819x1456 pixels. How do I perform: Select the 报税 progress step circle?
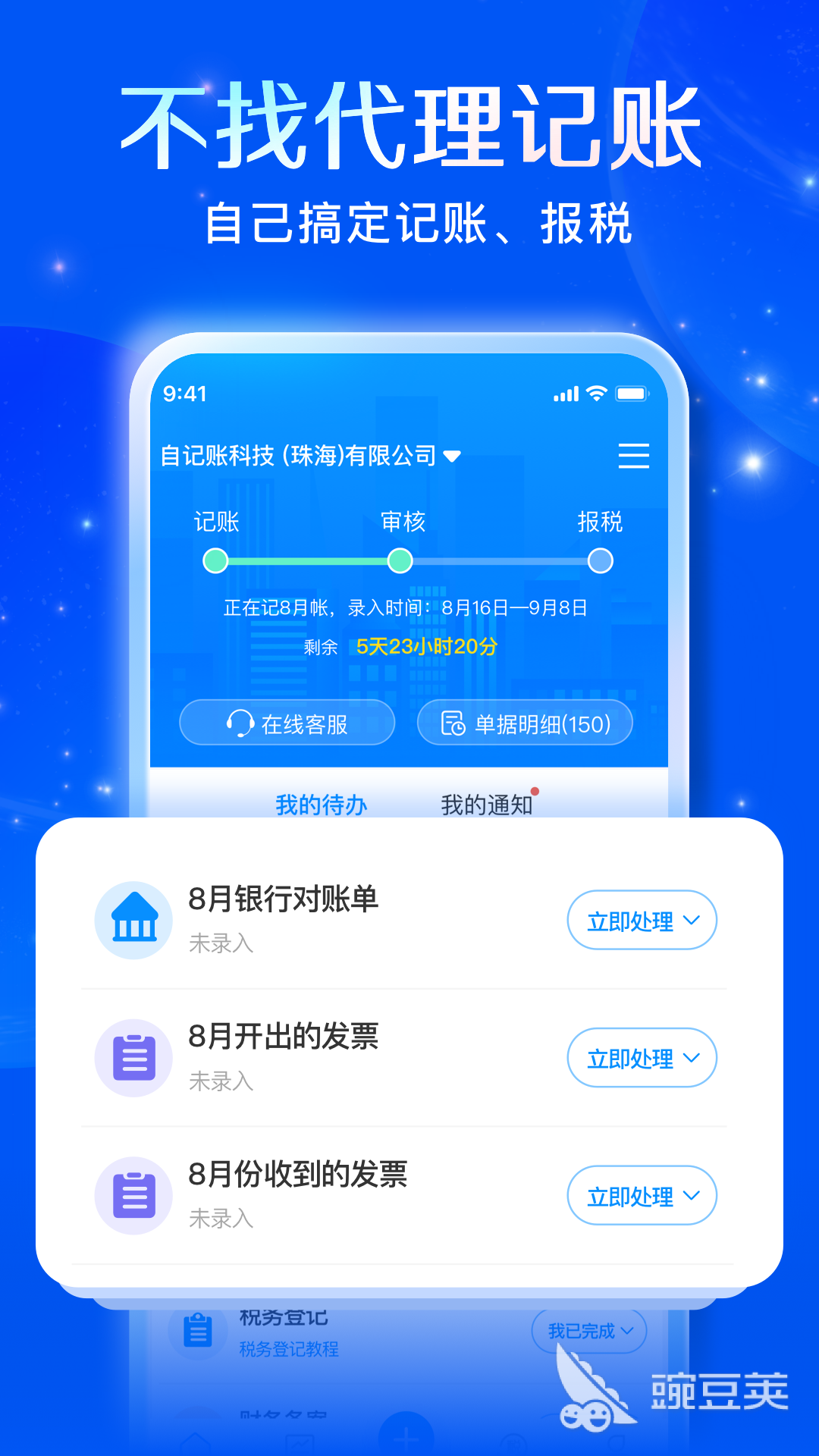pos(601,560)
